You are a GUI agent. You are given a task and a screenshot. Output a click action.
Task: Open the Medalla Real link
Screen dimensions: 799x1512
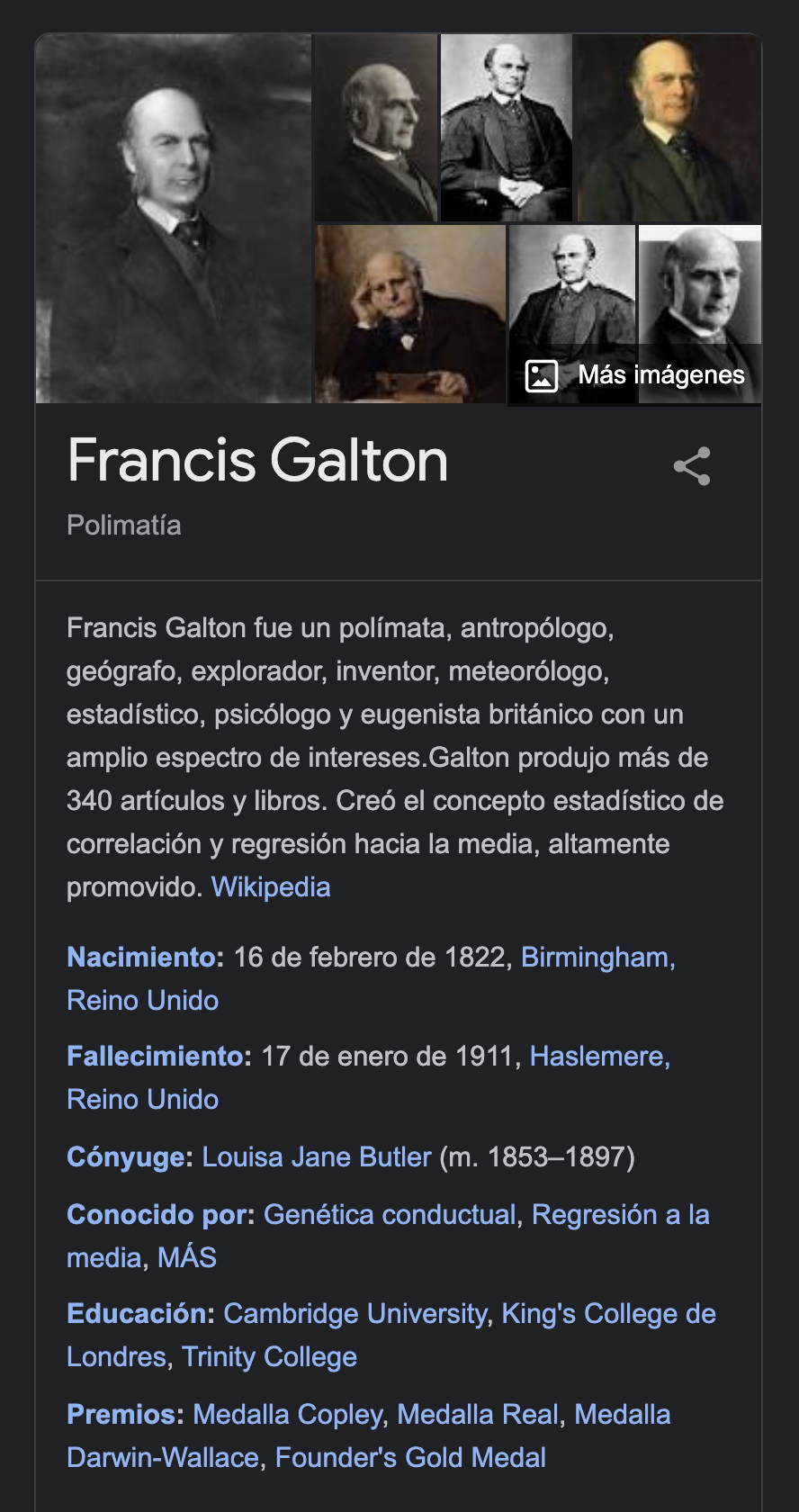pos(478,1414)
